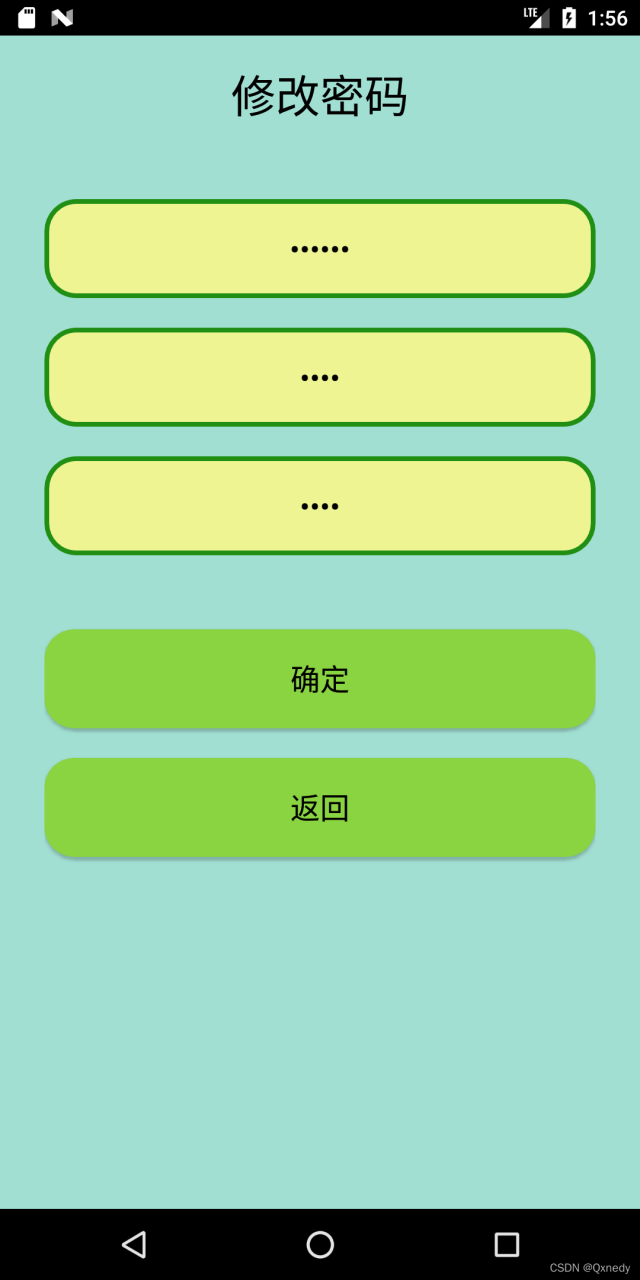Go back using system navigation arrow
The height and width of the screenshot is (1280, 640).
[x=134, y=1244]
